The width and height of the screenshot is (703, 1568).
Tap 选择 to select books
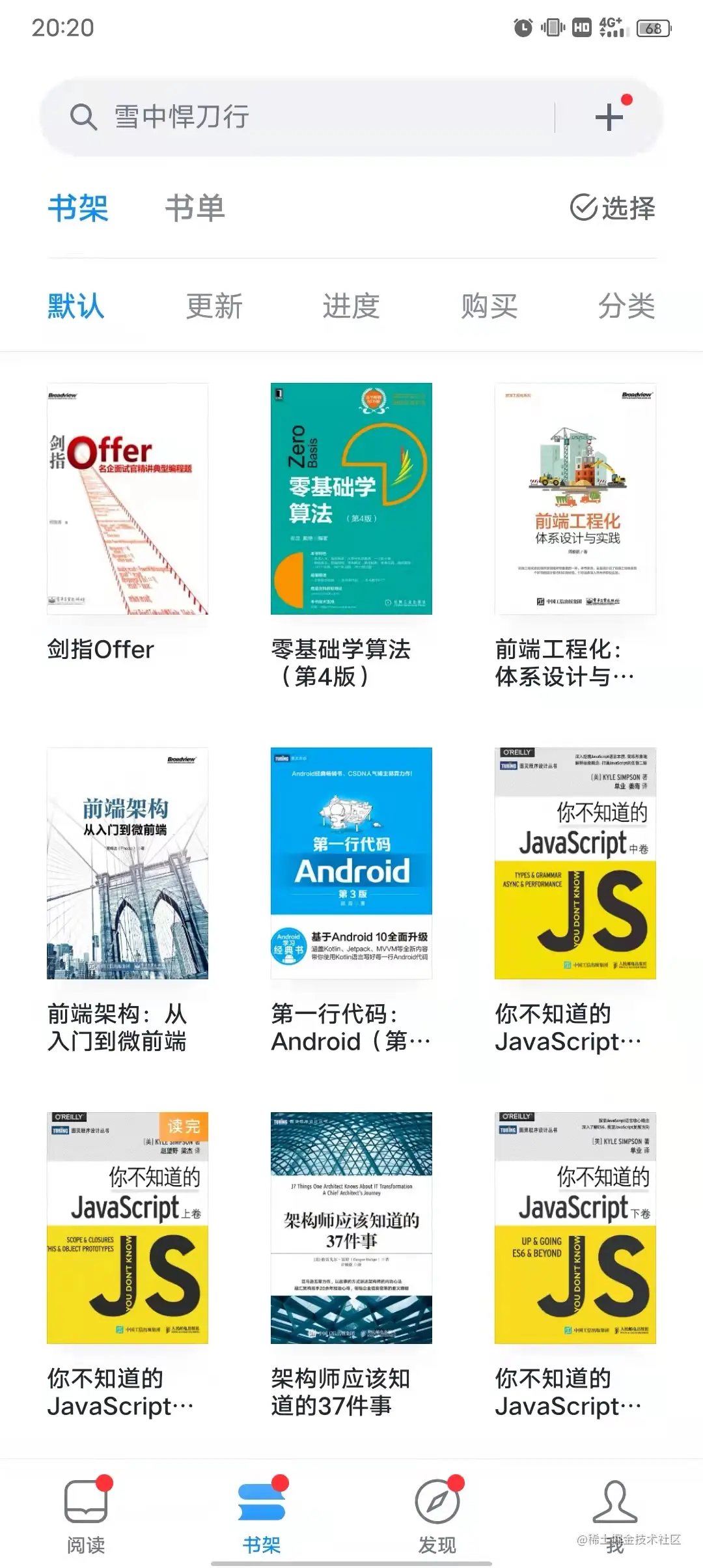(613, 208)
